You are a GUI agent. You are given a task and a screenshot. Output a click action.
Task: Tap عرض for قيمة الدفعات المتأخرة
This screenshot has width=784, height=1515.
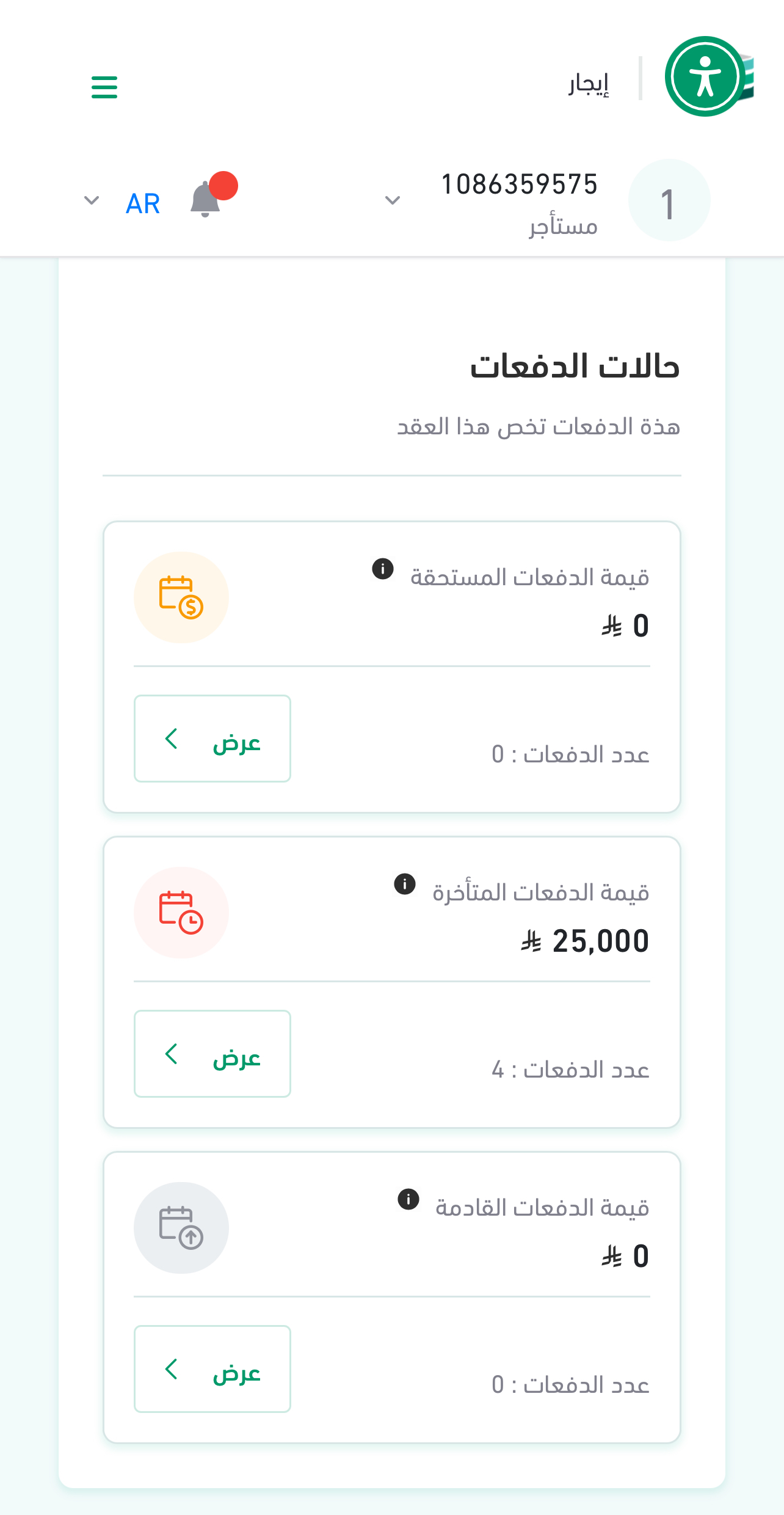click(212, 1054)
